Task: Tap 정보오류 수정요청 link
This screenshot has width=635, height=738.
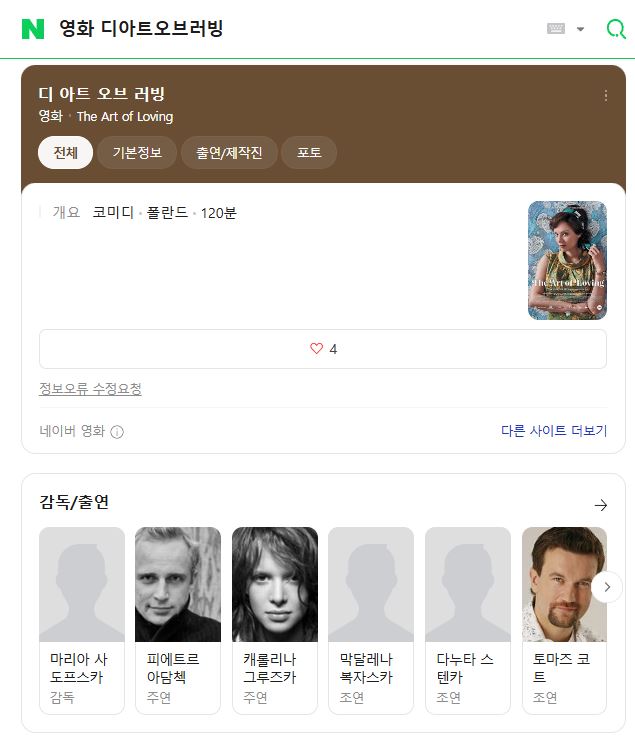Action: 90,389
